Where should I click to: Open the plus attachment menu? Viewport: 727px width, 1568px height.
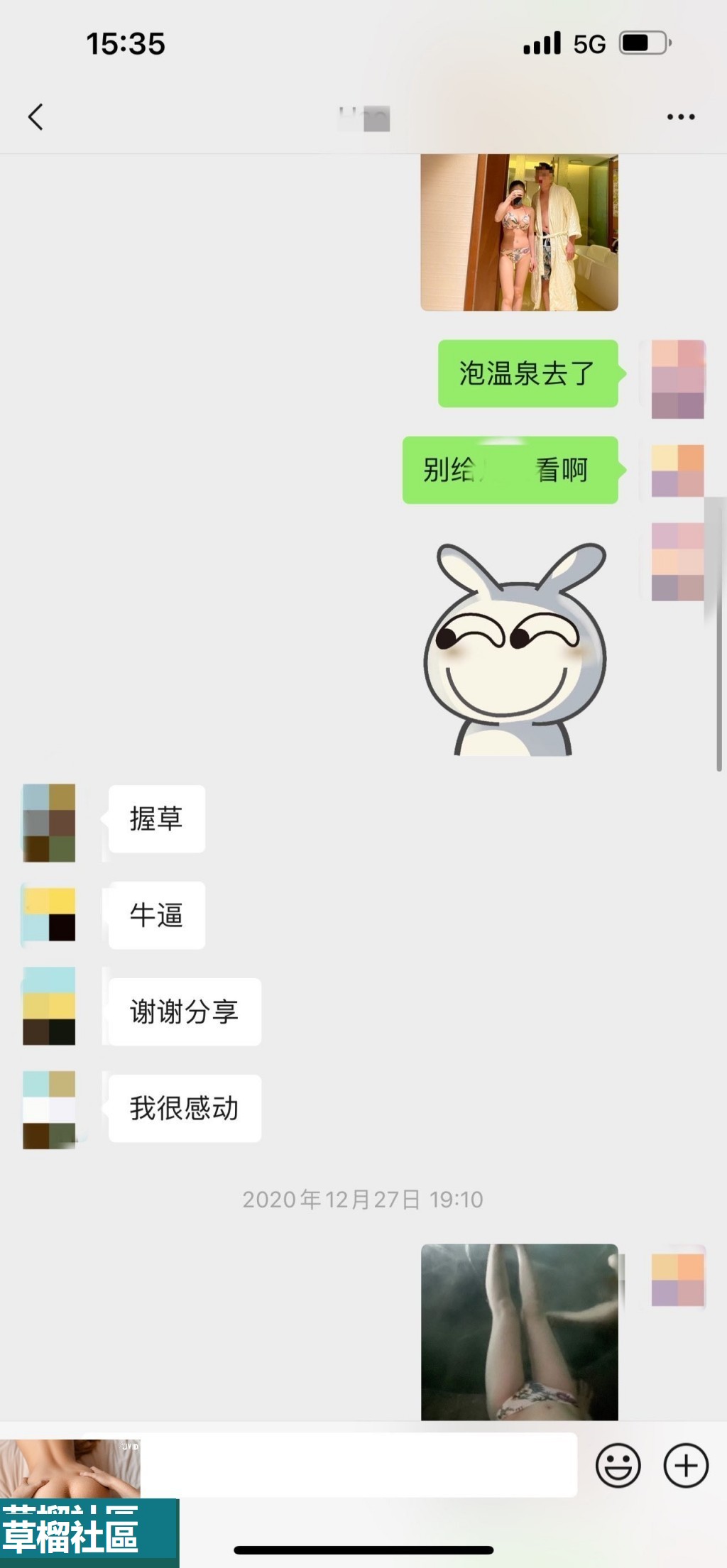point(685,1465)
